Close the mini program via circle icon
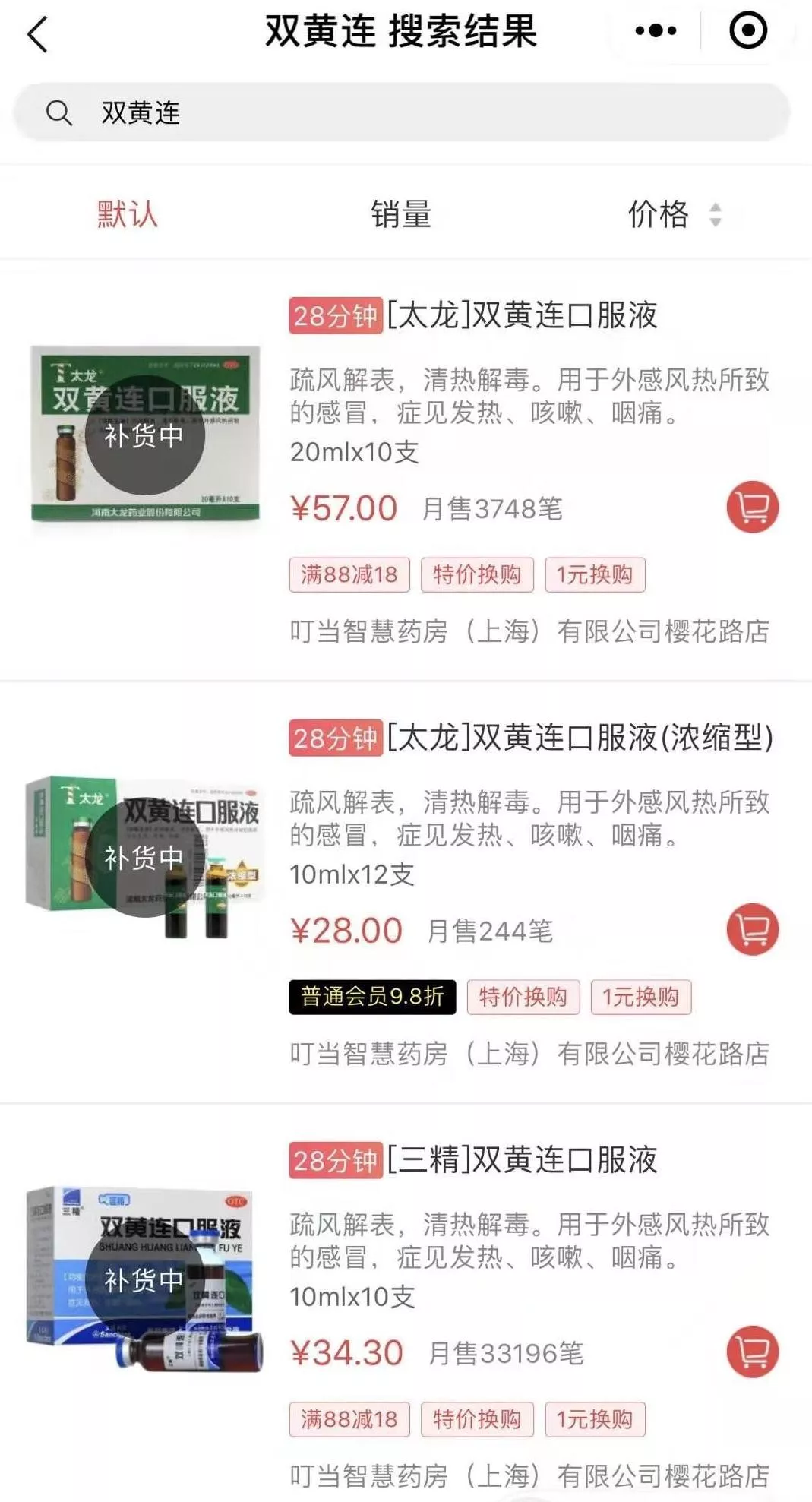Image resolution: width=812 pixels, height=1502 pixels. pyautogui.click(x=747, y=31)
